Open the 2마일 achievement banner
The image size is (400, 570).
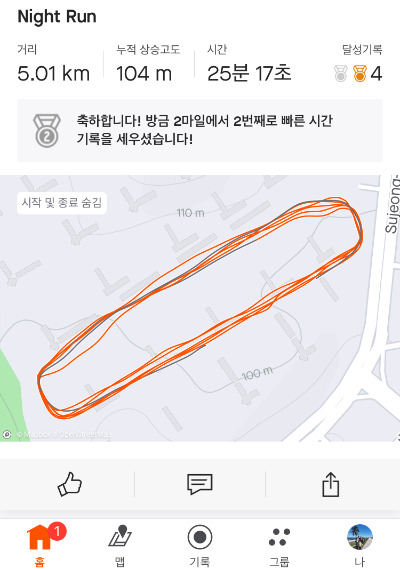[200, 130]
